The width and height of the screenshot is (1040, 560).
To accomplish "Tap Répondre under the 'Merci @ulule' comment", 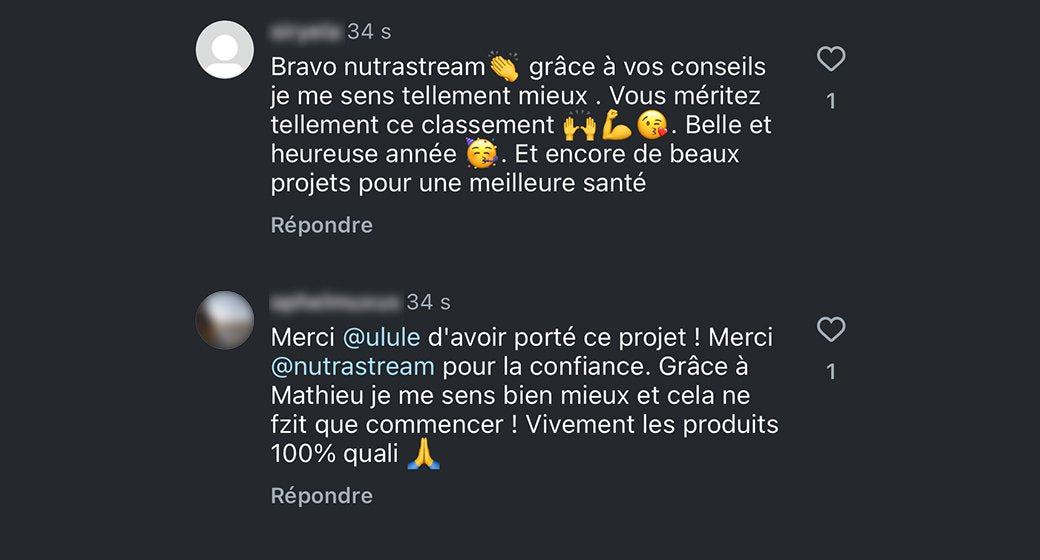I will [x=321, y=496].
